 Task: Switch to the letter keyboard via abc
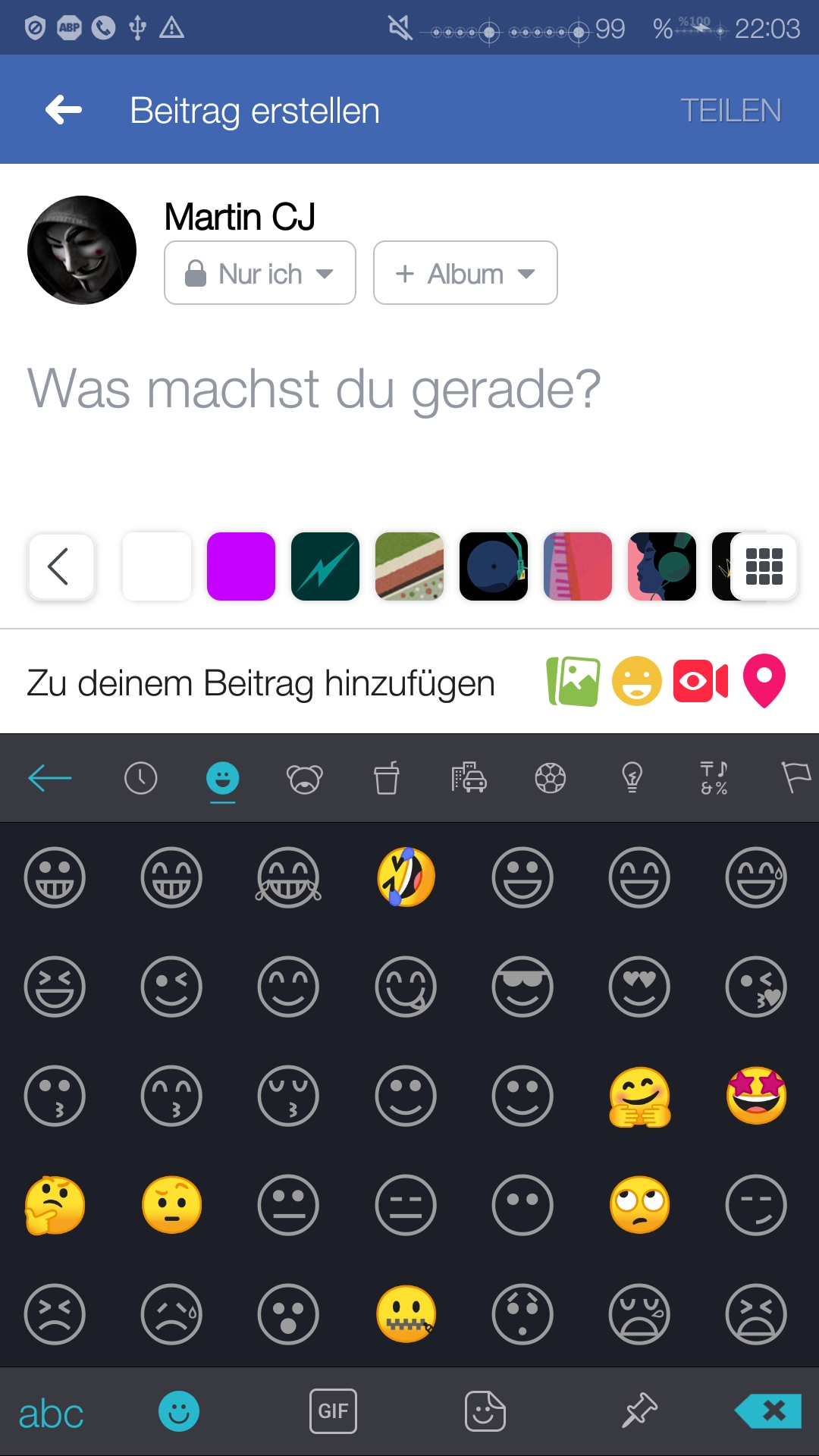pyautogui.click(x=51, y=1410)
